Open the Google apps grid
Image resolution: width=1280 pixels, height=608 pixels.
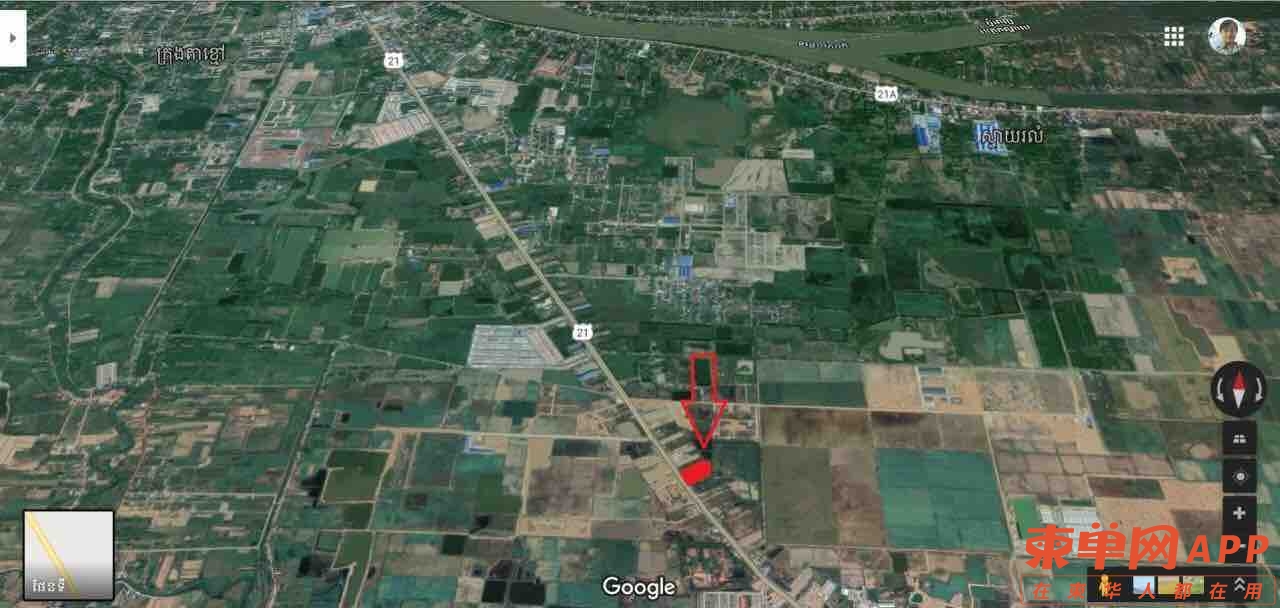(x=1174, y=37)
